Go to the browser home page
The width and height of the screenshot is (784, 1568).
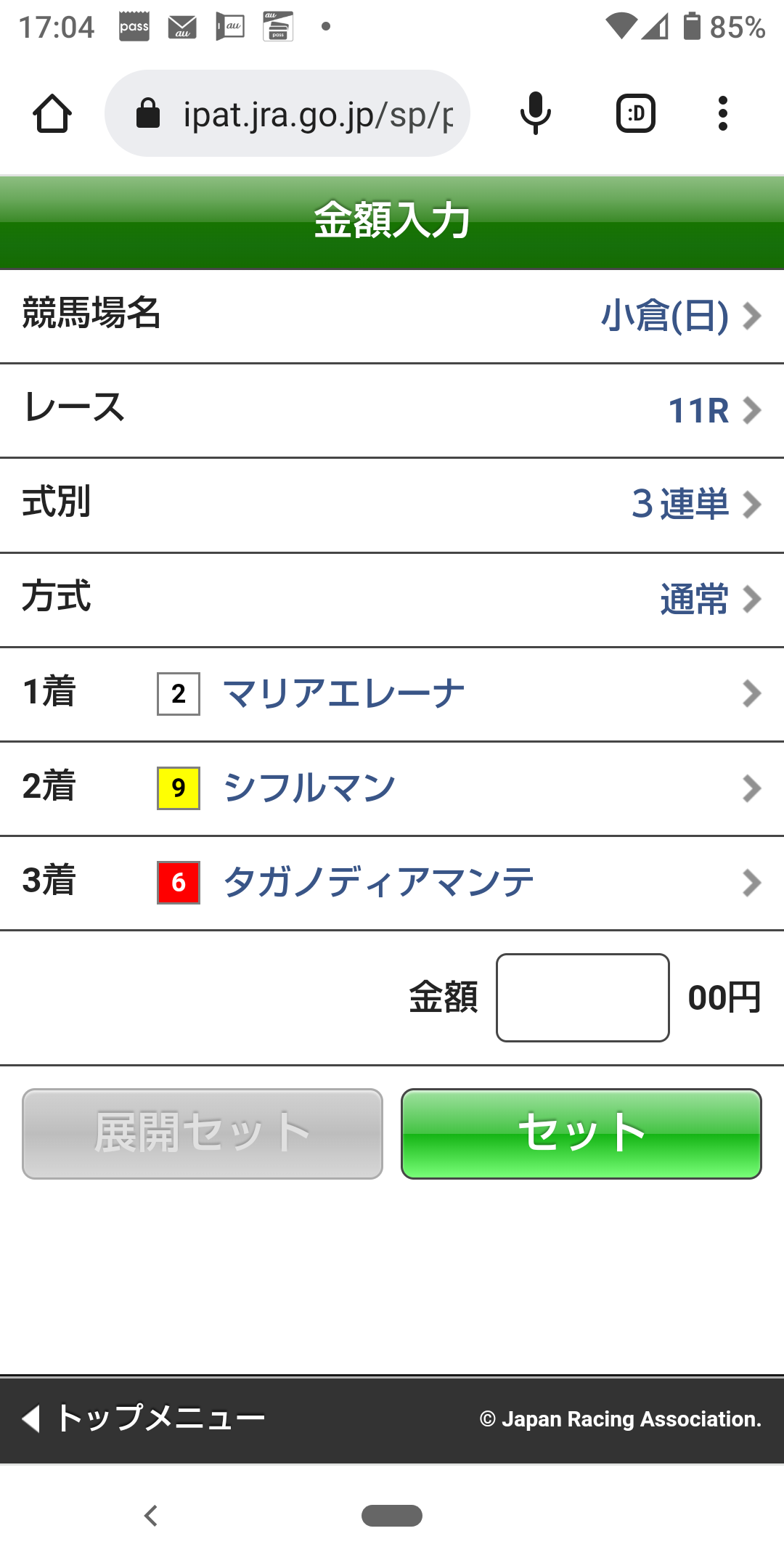[52, 114]
